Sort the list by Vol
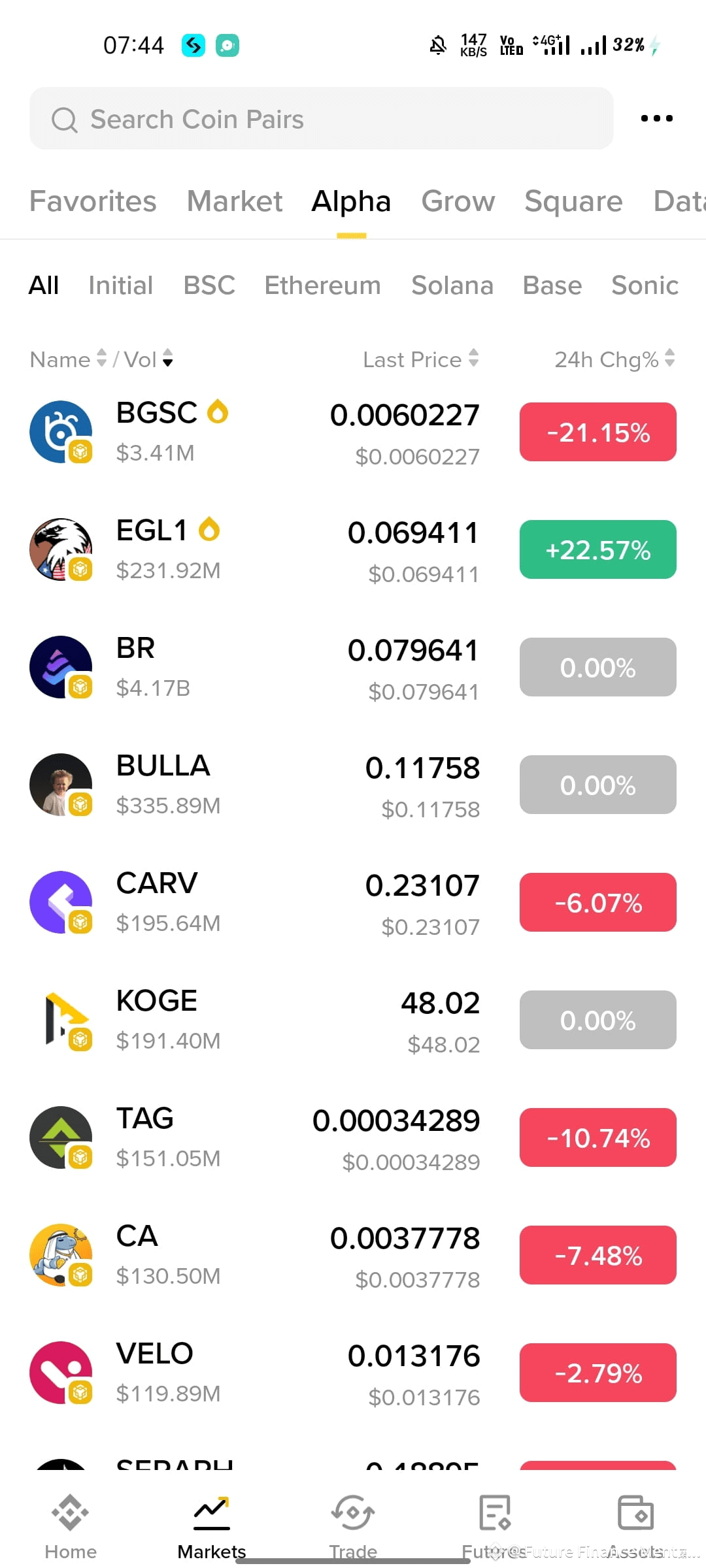Screen dimensions: 706x1568 point(149,359)
